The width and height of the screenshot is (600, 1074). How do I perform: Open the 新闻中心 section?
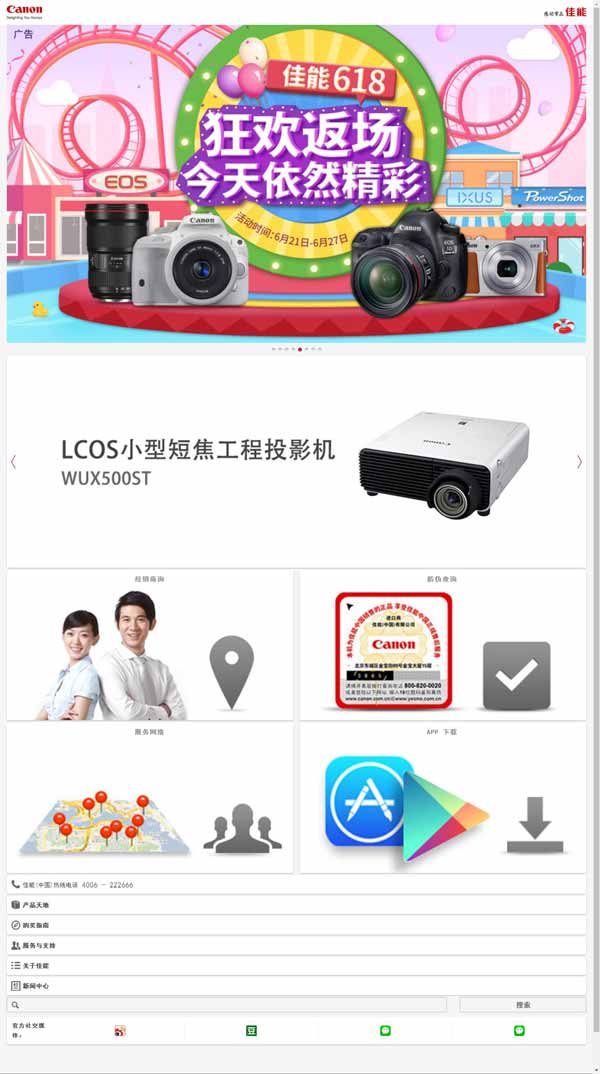point(296,986)
